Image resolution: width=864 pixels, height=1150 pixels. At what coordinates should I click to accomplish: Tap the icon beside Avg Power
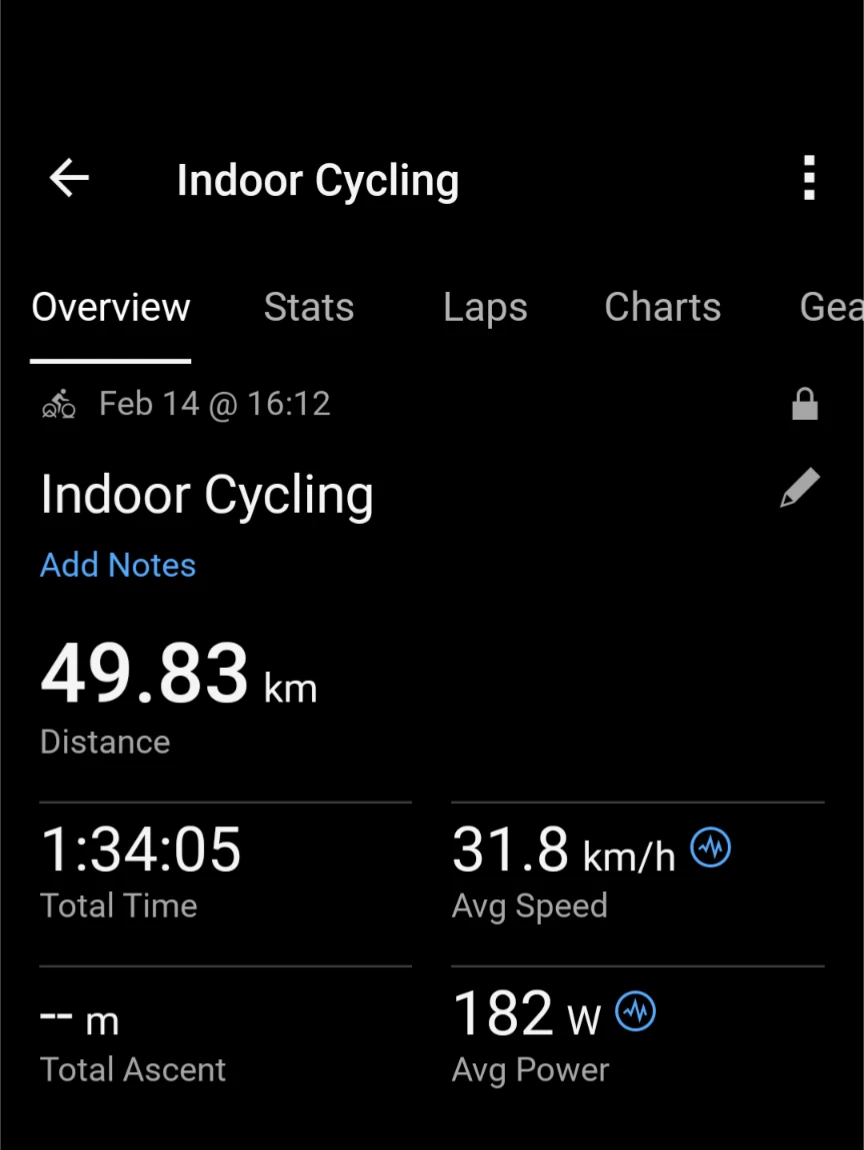(x=635, y=1012)
